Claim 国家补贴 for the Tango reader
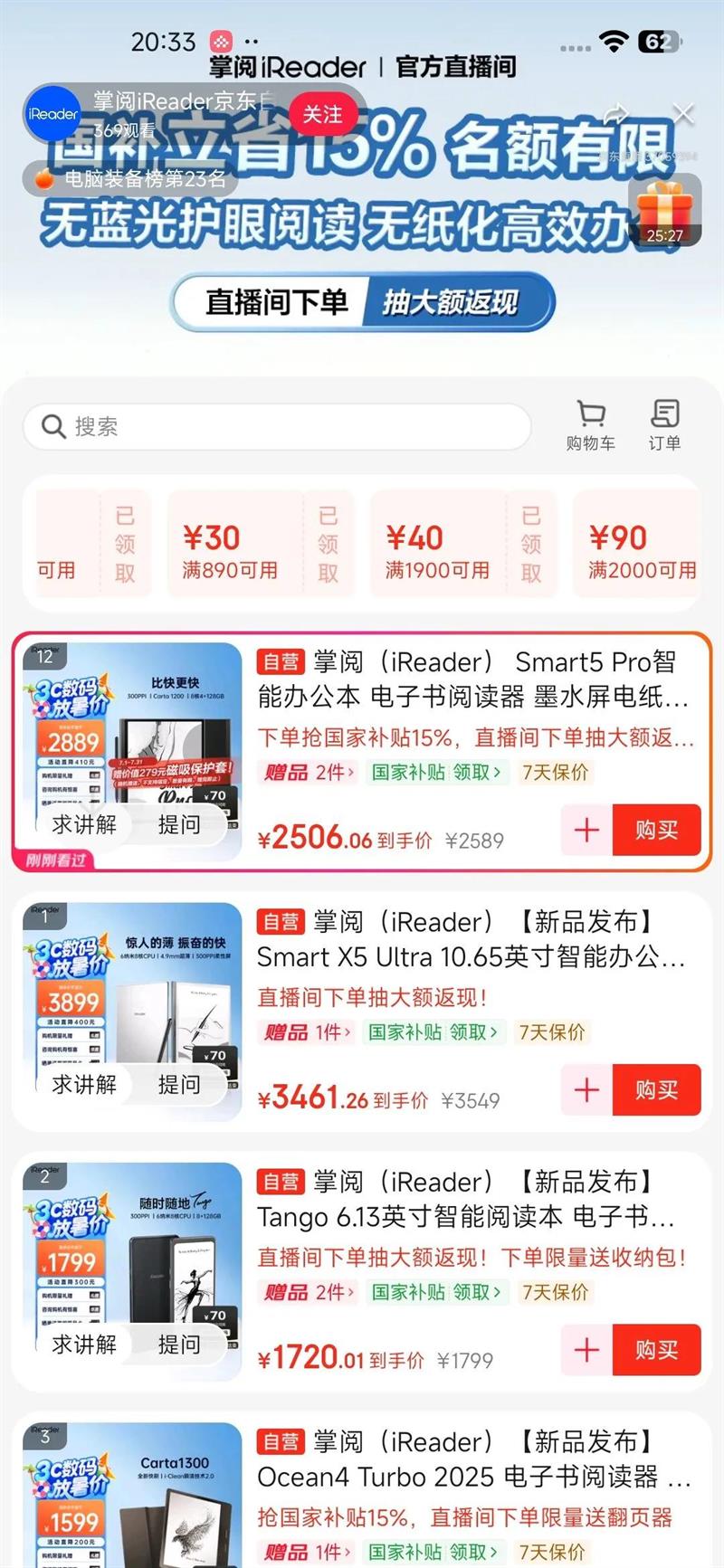This screenshot has height=1568, width=724. coord(436,1292)
